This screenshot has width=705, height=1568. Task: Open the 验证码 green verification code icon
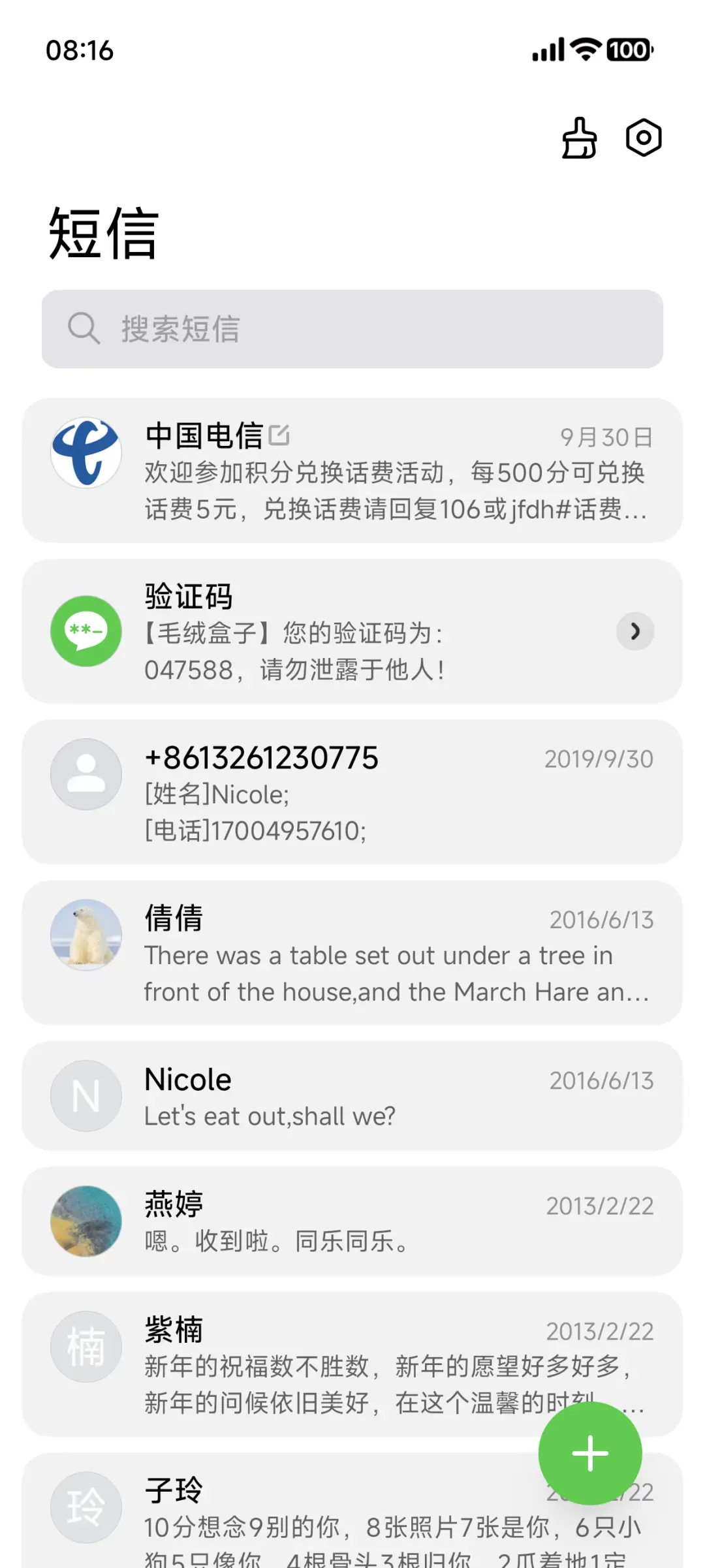coord(86,631)
